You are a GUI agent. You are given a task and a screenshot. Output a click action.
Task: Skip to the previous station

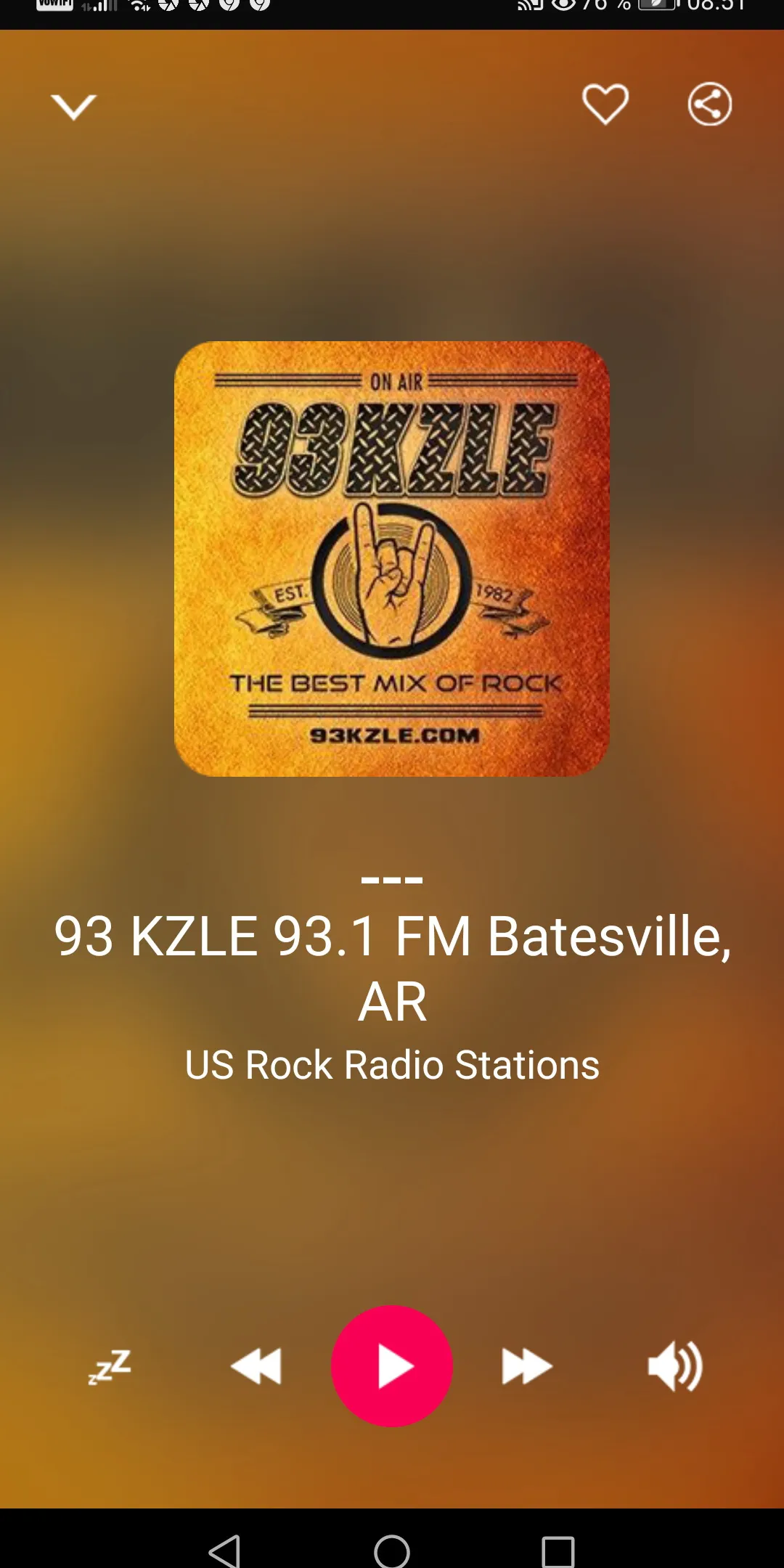(256, 1366)
